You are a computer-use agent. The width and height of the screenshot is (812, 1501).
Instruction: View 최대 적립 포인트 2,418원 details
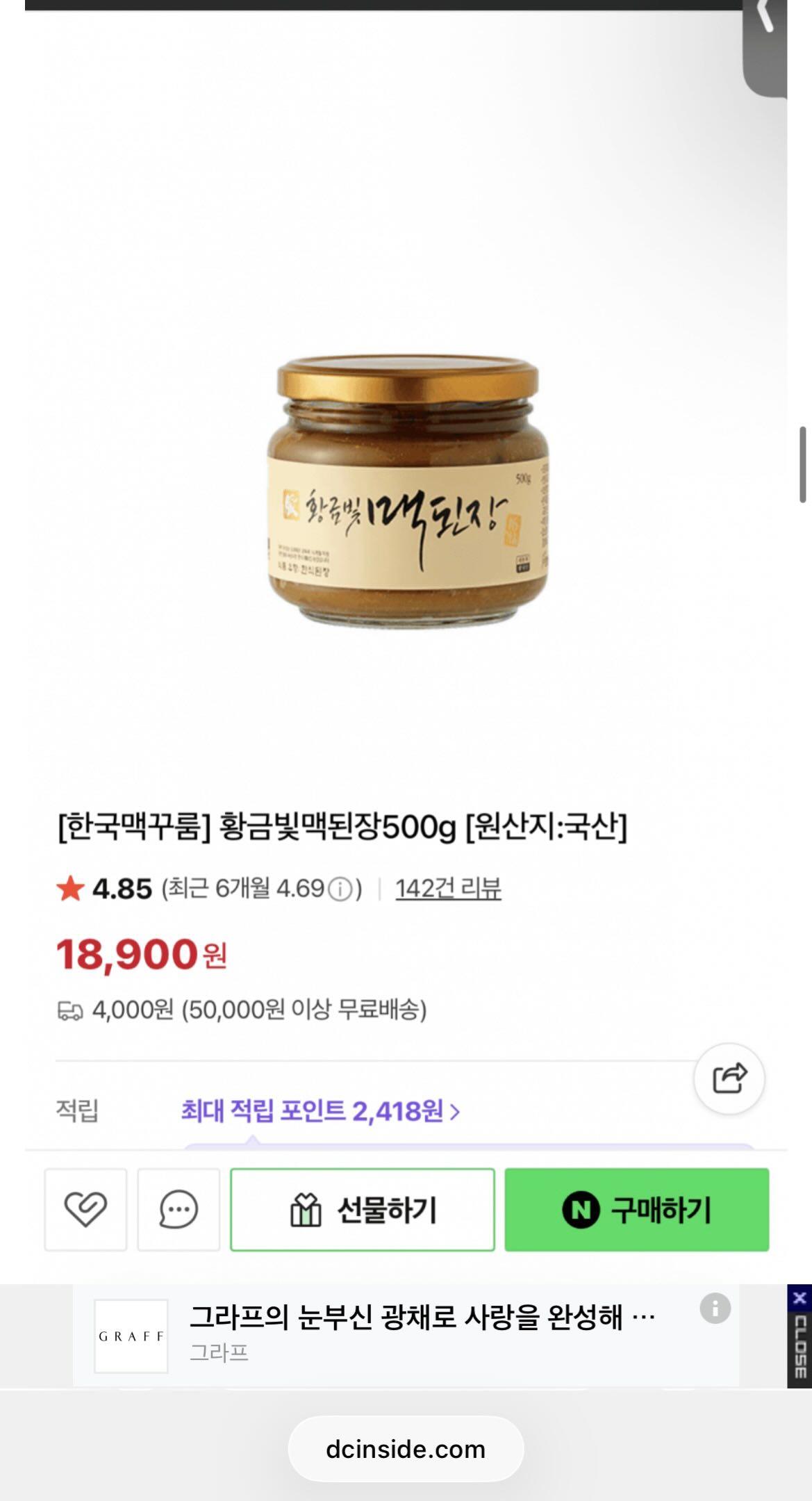pos(320,1110)
